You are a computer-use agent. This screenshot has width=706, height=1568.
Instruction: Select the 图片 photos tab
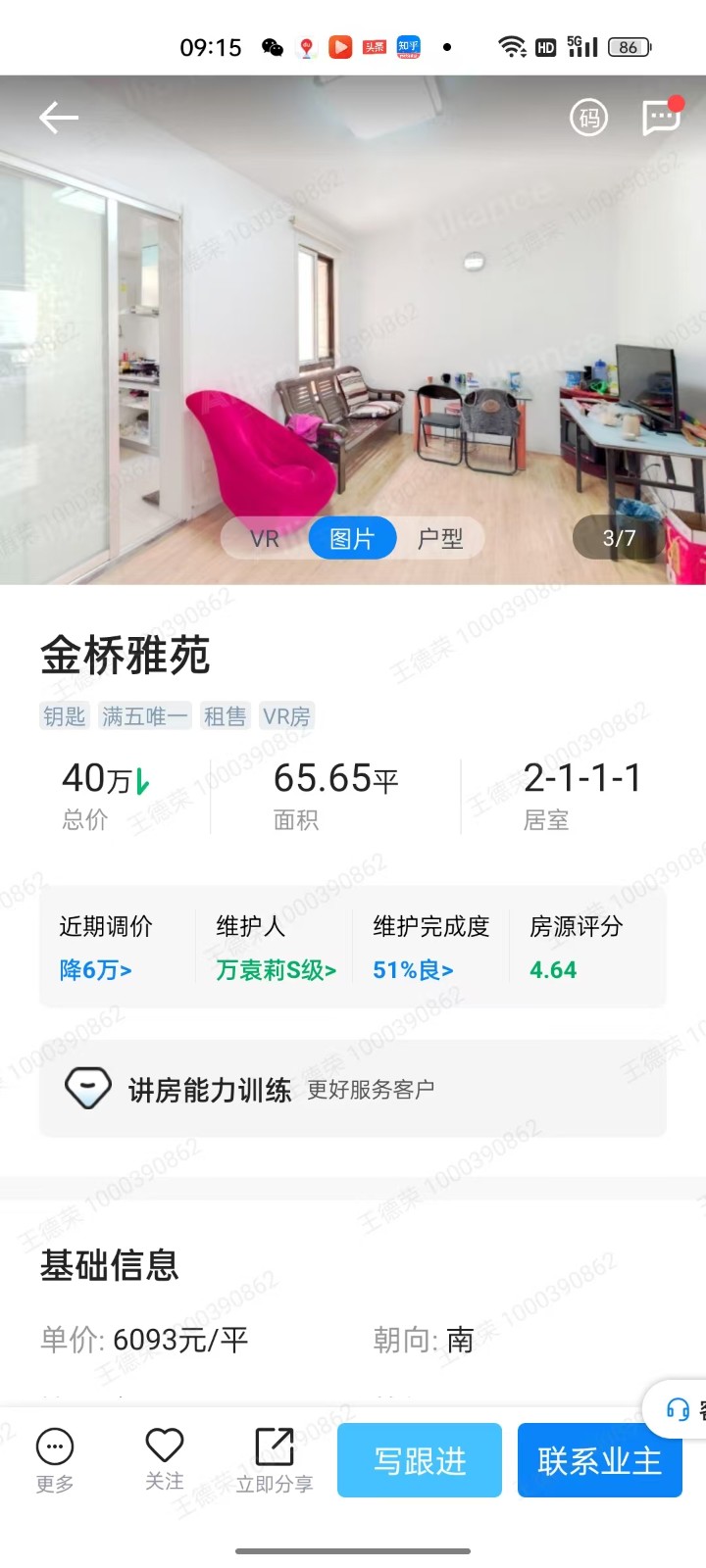(352, 539)
